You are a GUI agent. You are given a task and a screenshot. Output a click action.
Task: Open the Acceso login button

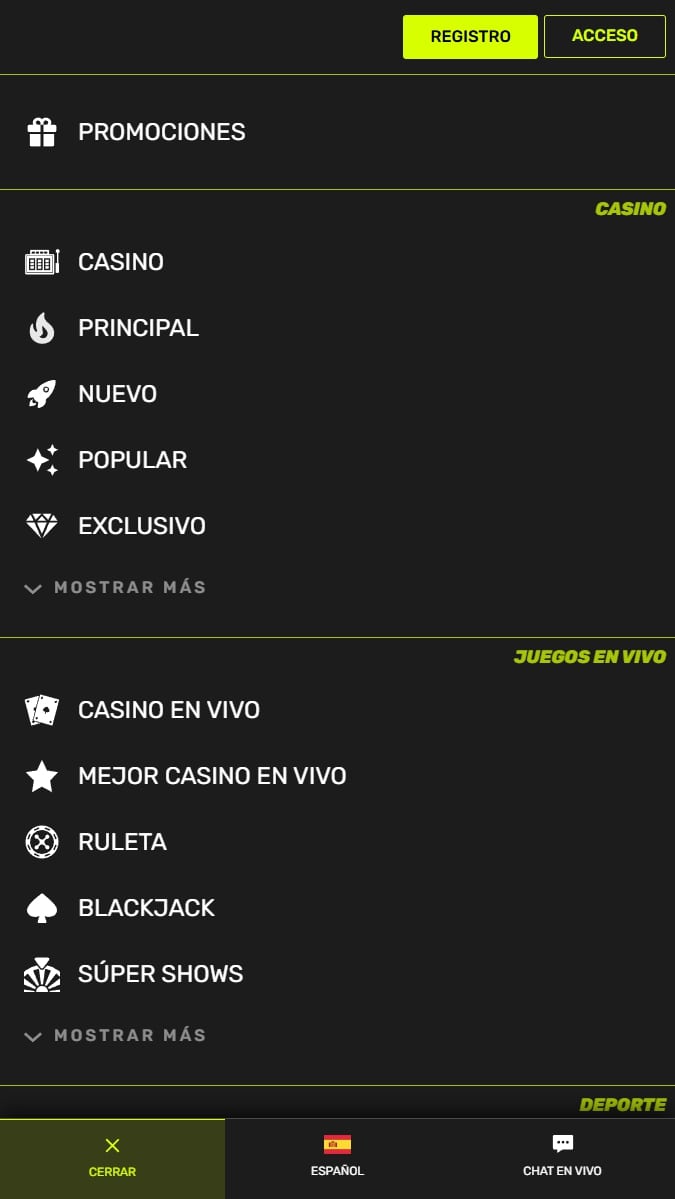(x=605, y=36)
